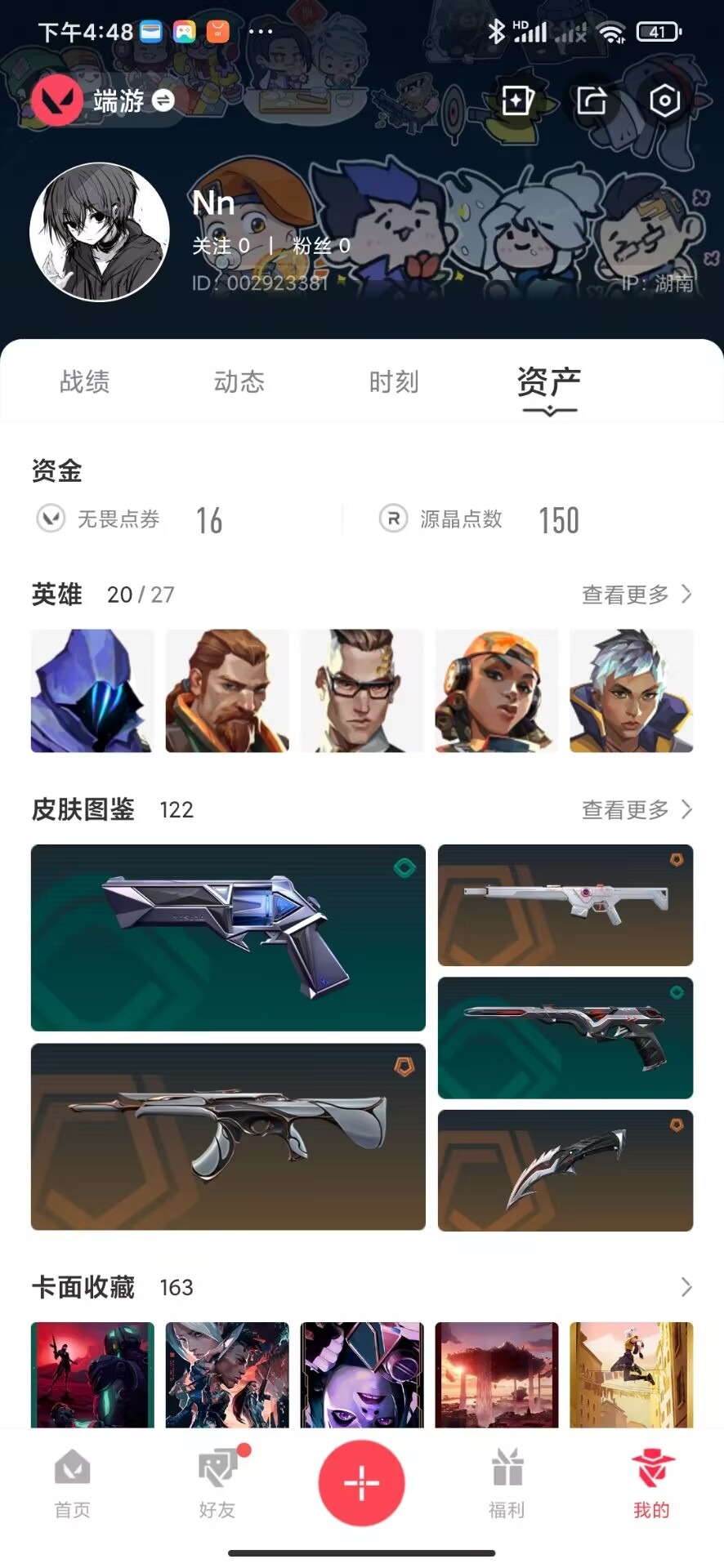Tap the red plus create button
The width and height of the screenshot is (724, 1568).
(x=361, y=1483)
